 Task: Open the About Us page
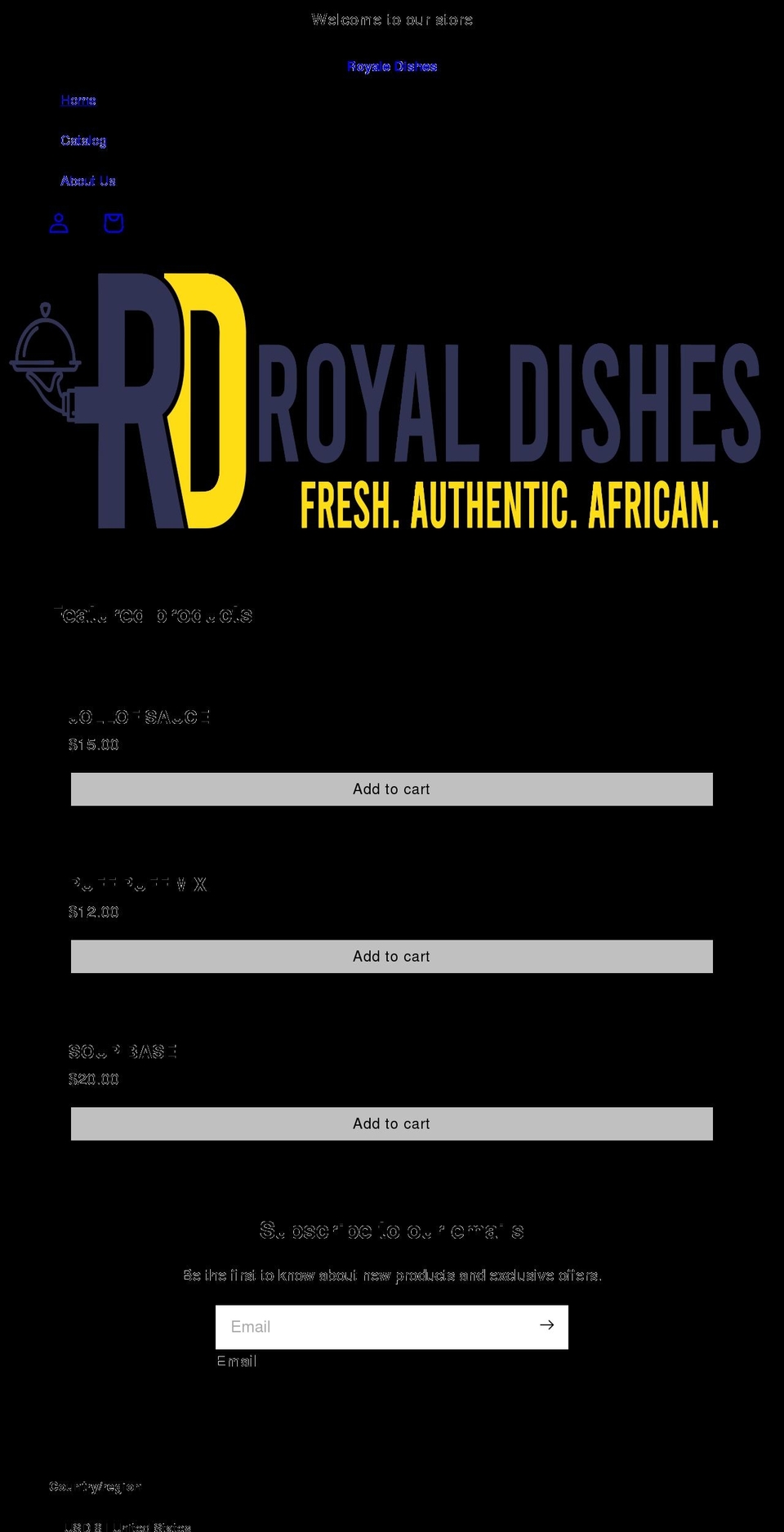[88, 181]
